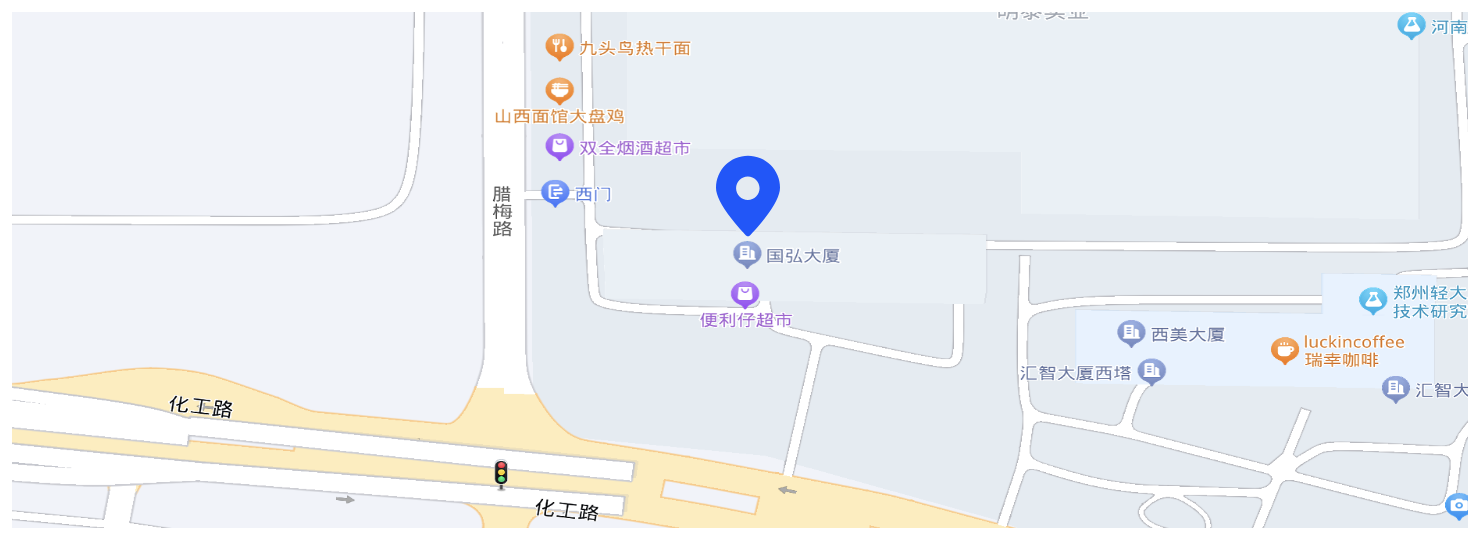Viewport: 1480px width, 540px height.
Task: Open 双全烟酒超市 shop marker
Action: [559, 147]
